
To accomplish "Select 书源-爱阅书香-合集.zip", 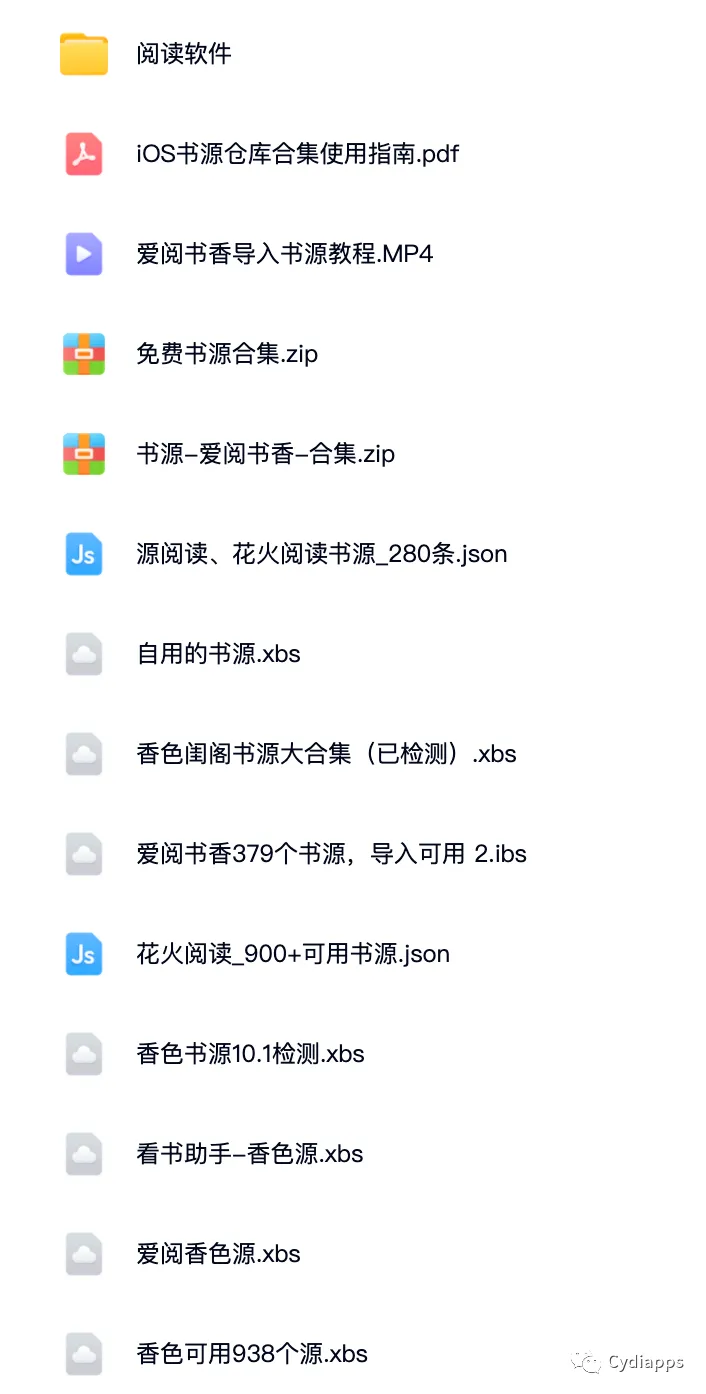I will 265,454.
